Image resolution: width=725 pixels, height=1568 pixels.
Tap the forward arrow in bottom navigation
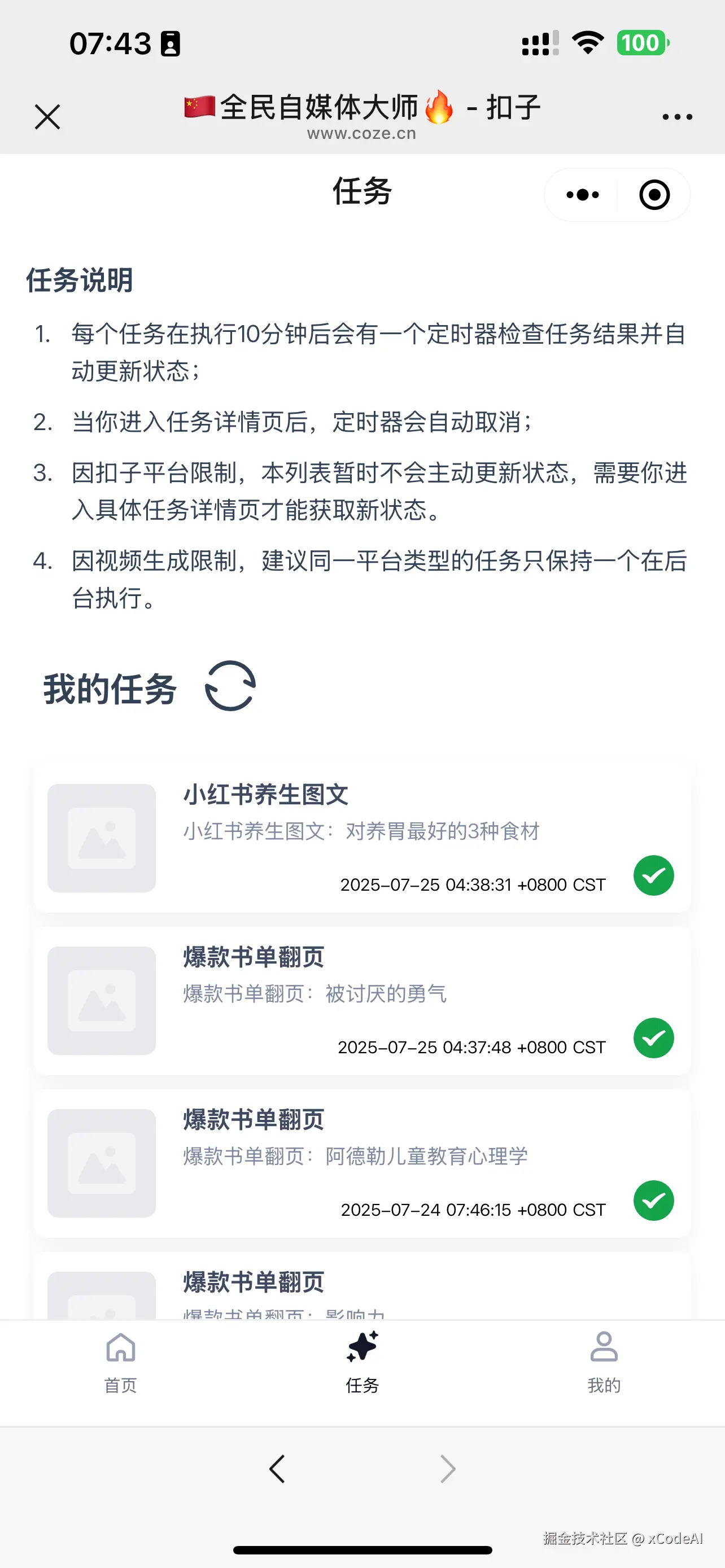point(447,1468)
